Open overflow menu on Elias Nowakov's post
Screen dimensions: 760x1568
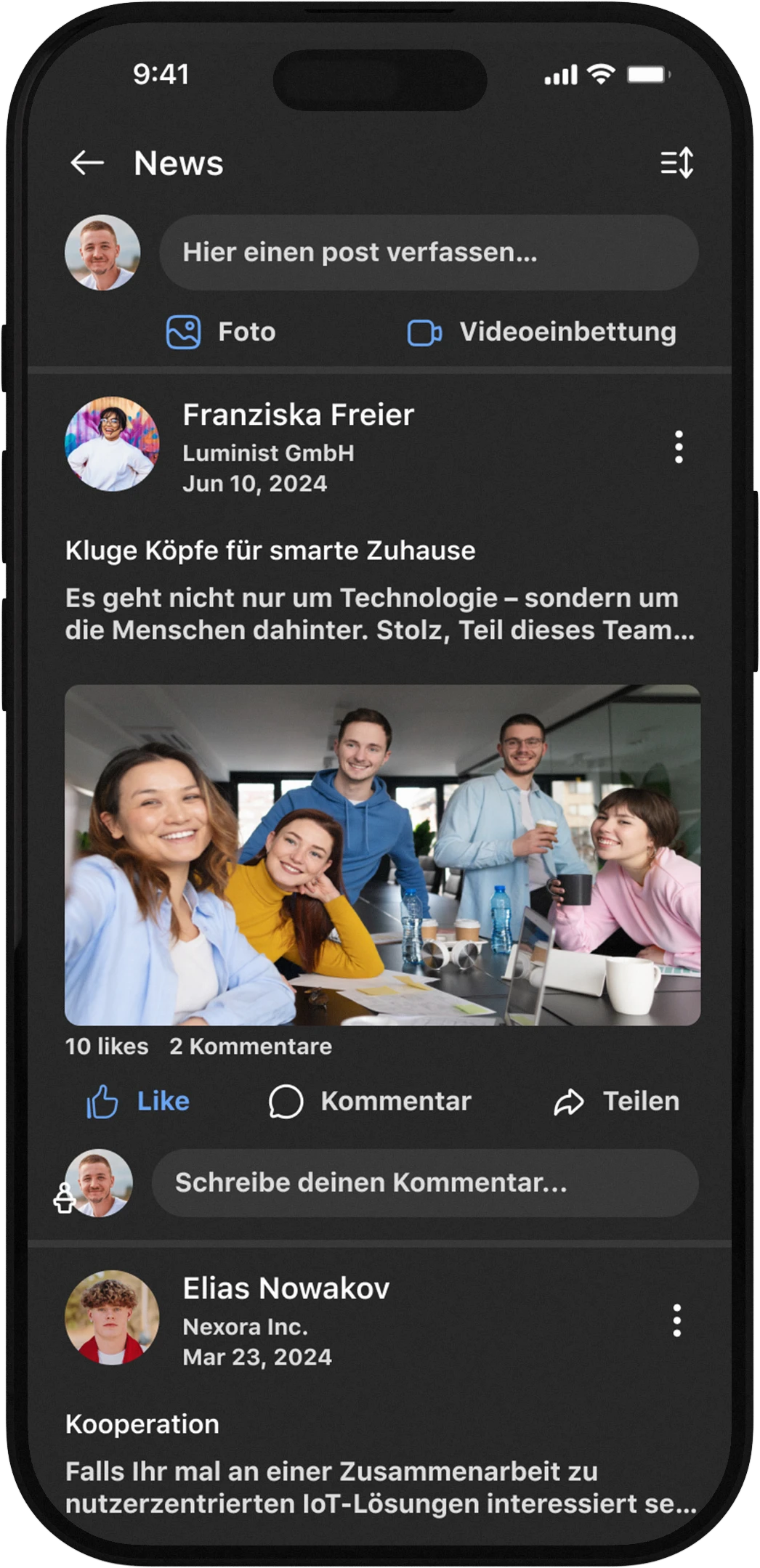[x=676, y=1320]
